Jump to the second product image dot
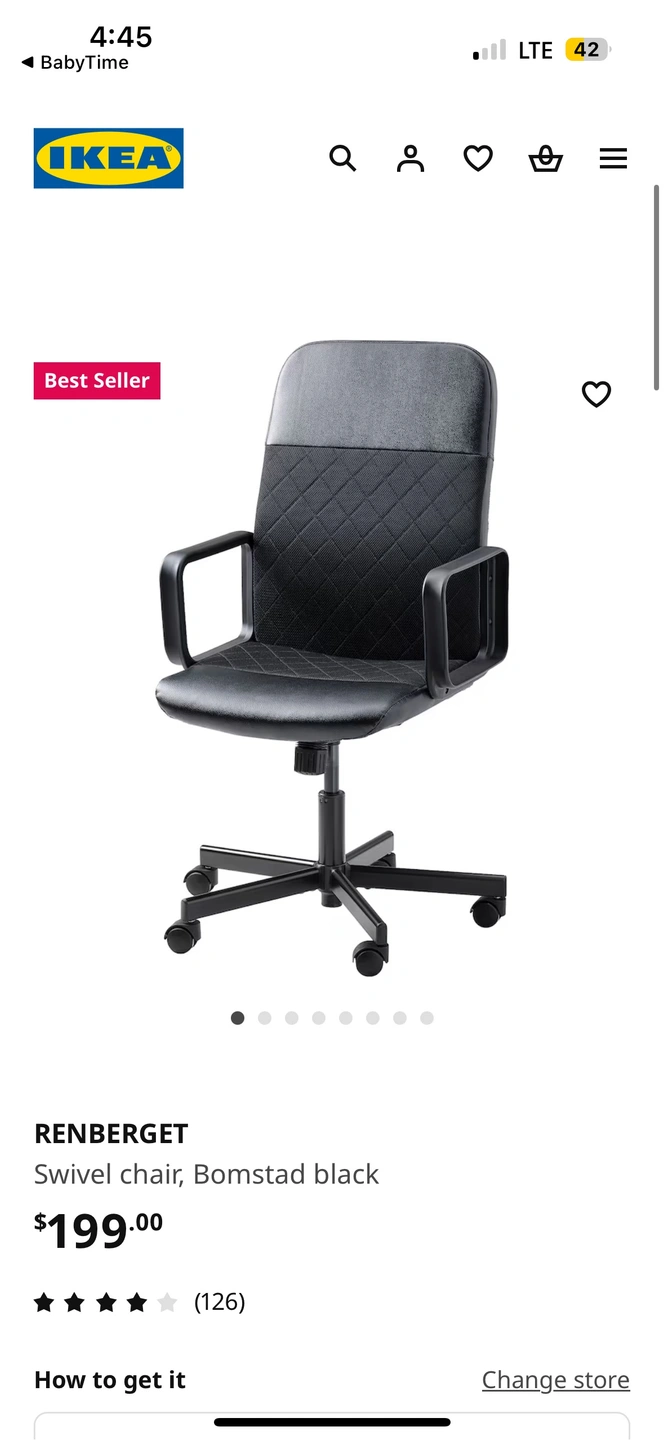This screenshot has height=1440, width=664. (264, 1018)
